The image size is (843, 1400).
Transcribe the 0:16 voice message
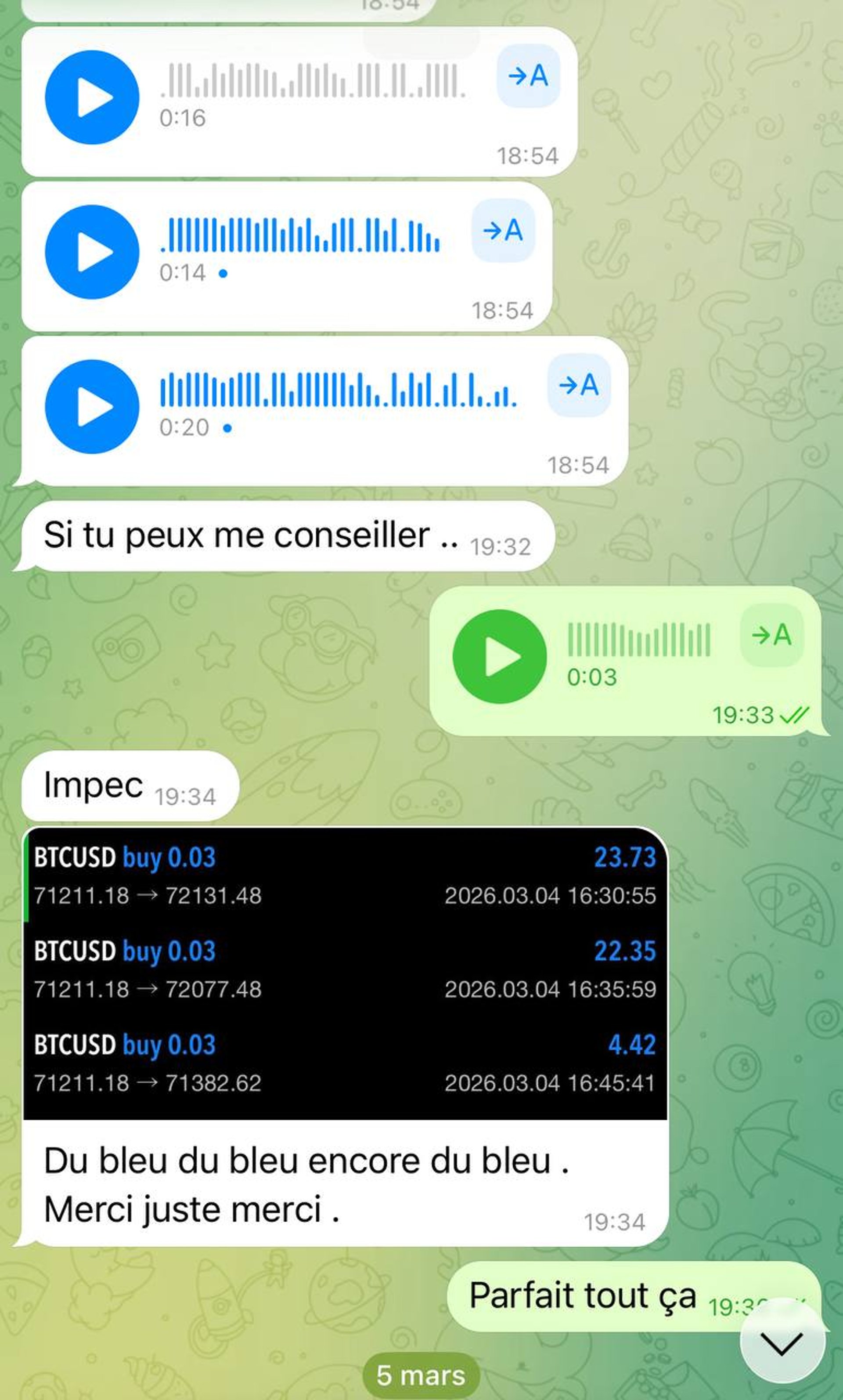(528, 76)
